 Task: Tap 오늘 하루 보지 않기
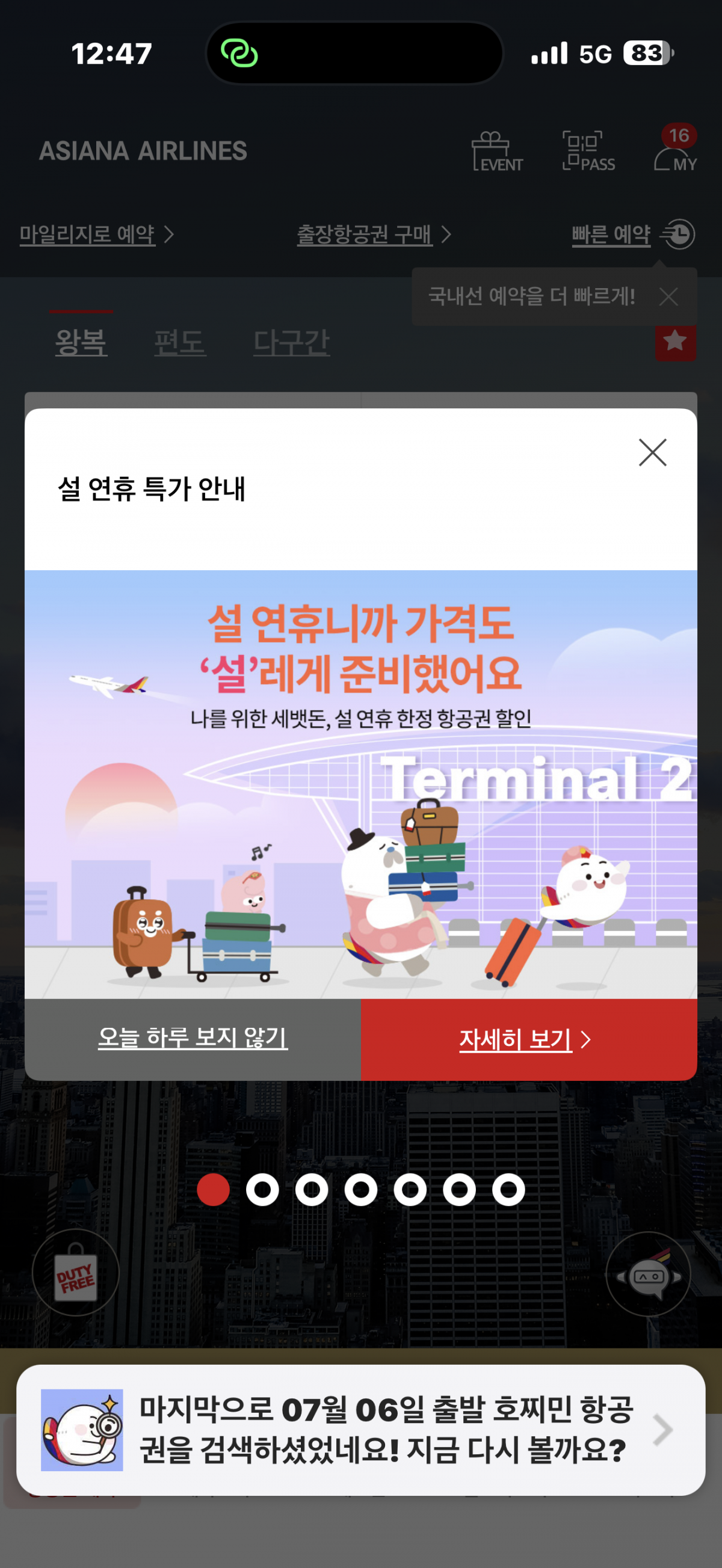coord(193,1038)
